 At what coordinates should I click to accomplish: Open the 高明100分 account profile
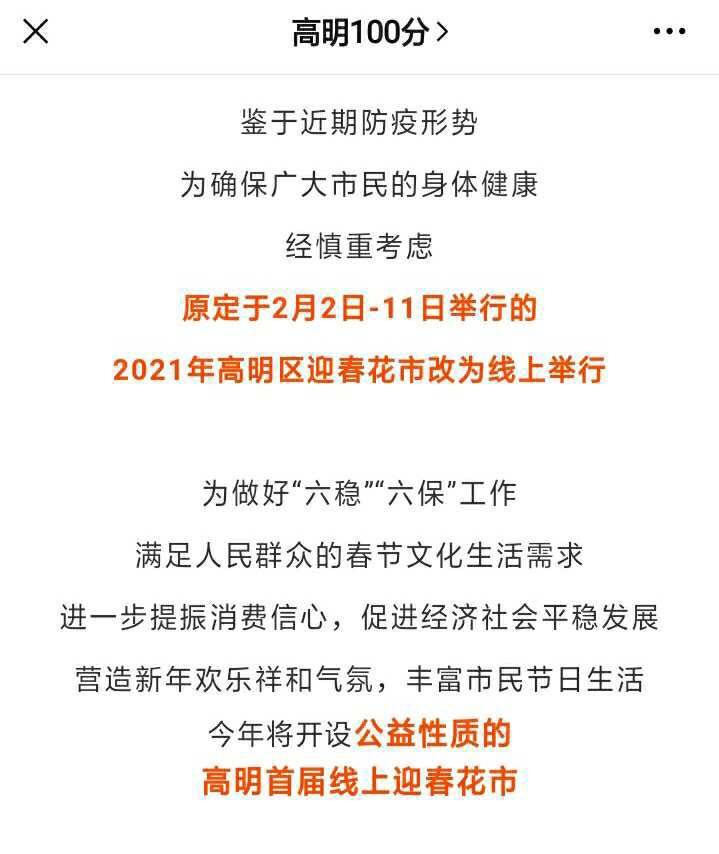pos(369,32)
